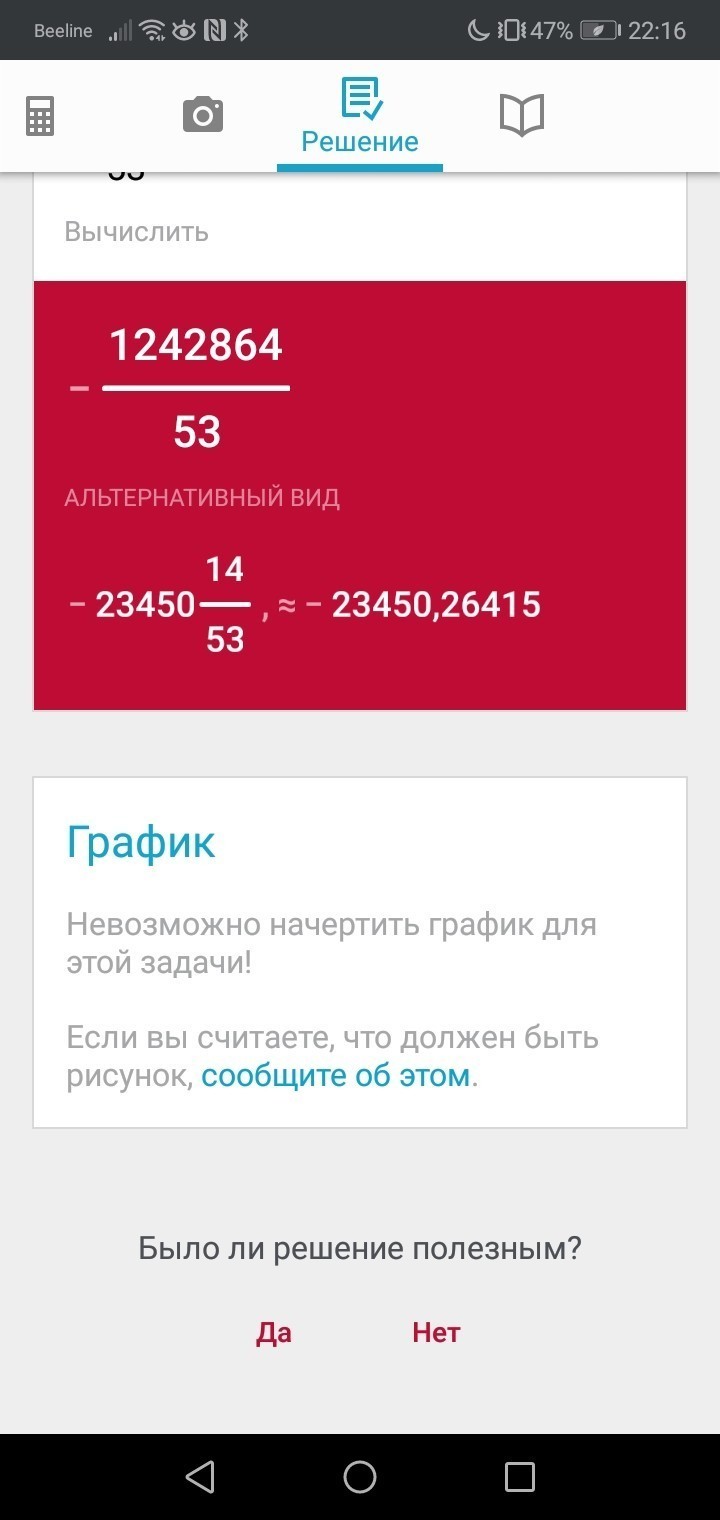Open the red result card with -1242864/53
The width and height of the screenshot is (720, 1520).
360,496
